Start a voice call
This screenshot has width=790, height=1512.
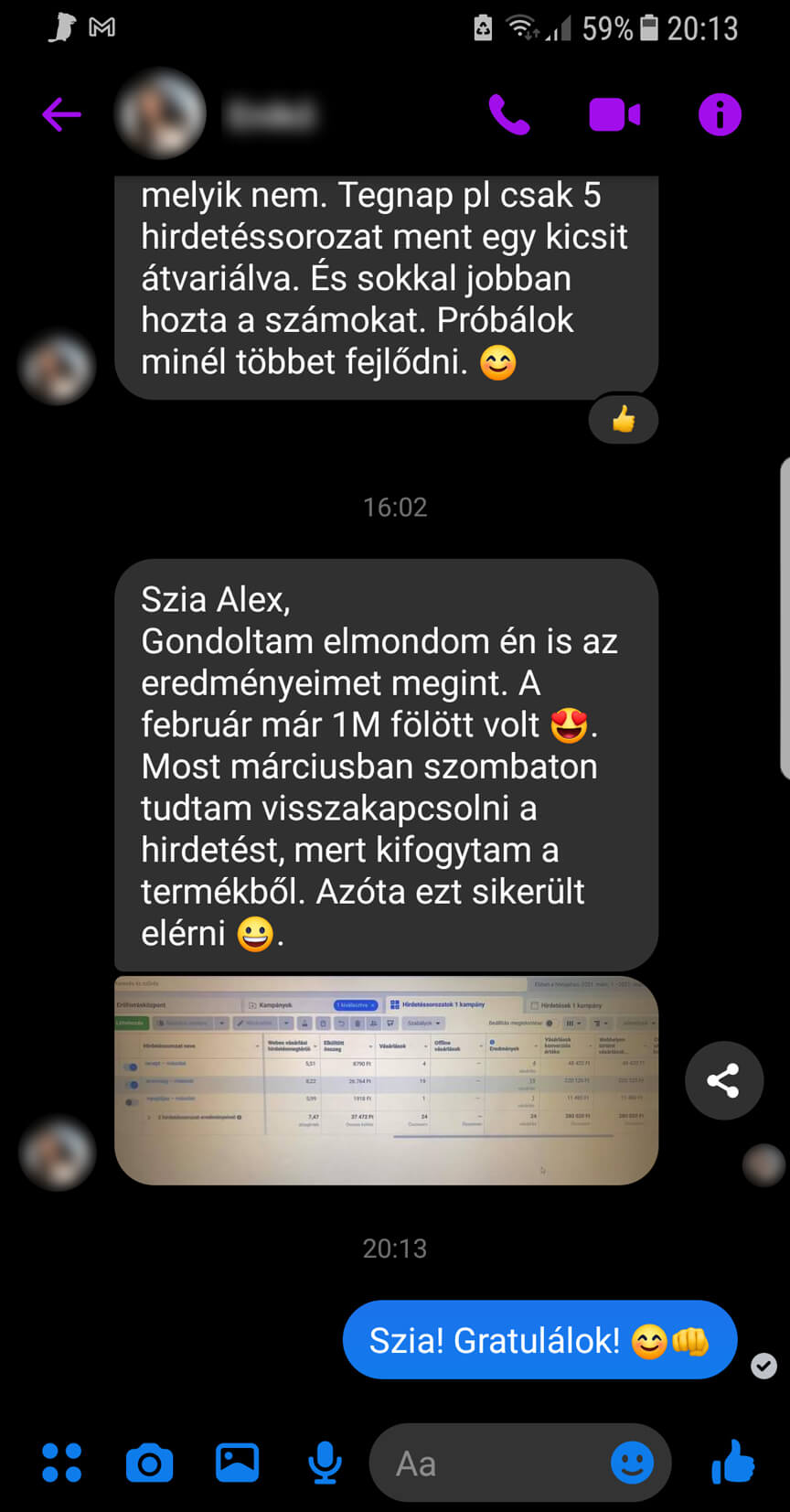coord(509,115)
